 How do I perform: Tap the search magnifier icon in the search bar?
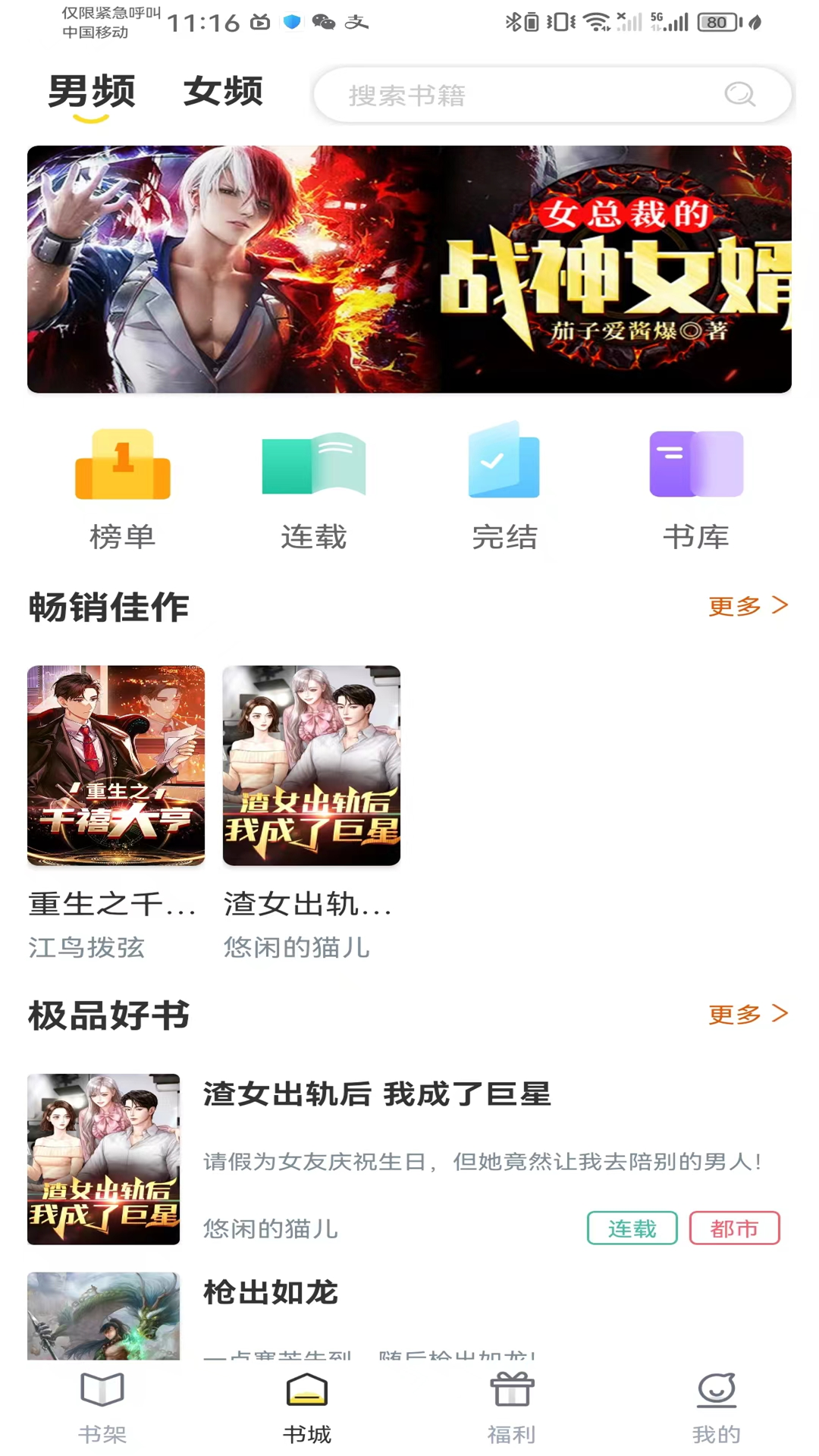(739, 95)
